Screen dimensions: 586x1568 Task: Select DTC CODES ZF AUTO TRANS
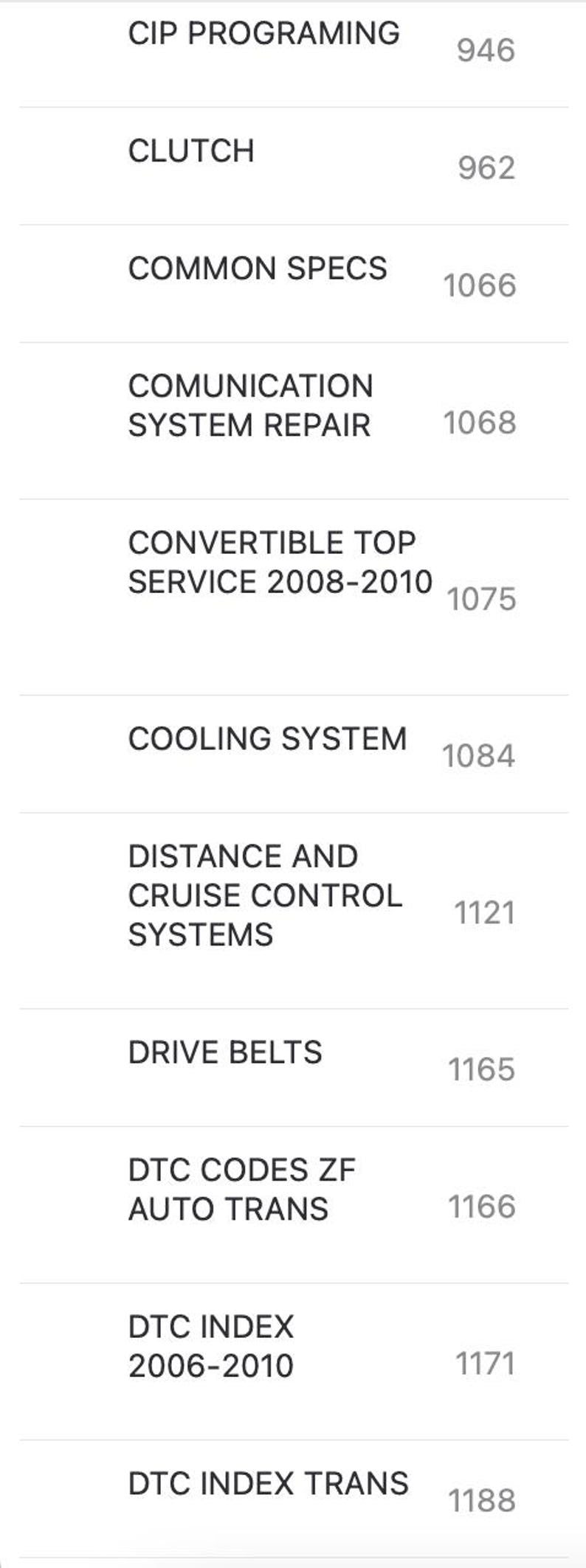click(x=241, y=1187)
